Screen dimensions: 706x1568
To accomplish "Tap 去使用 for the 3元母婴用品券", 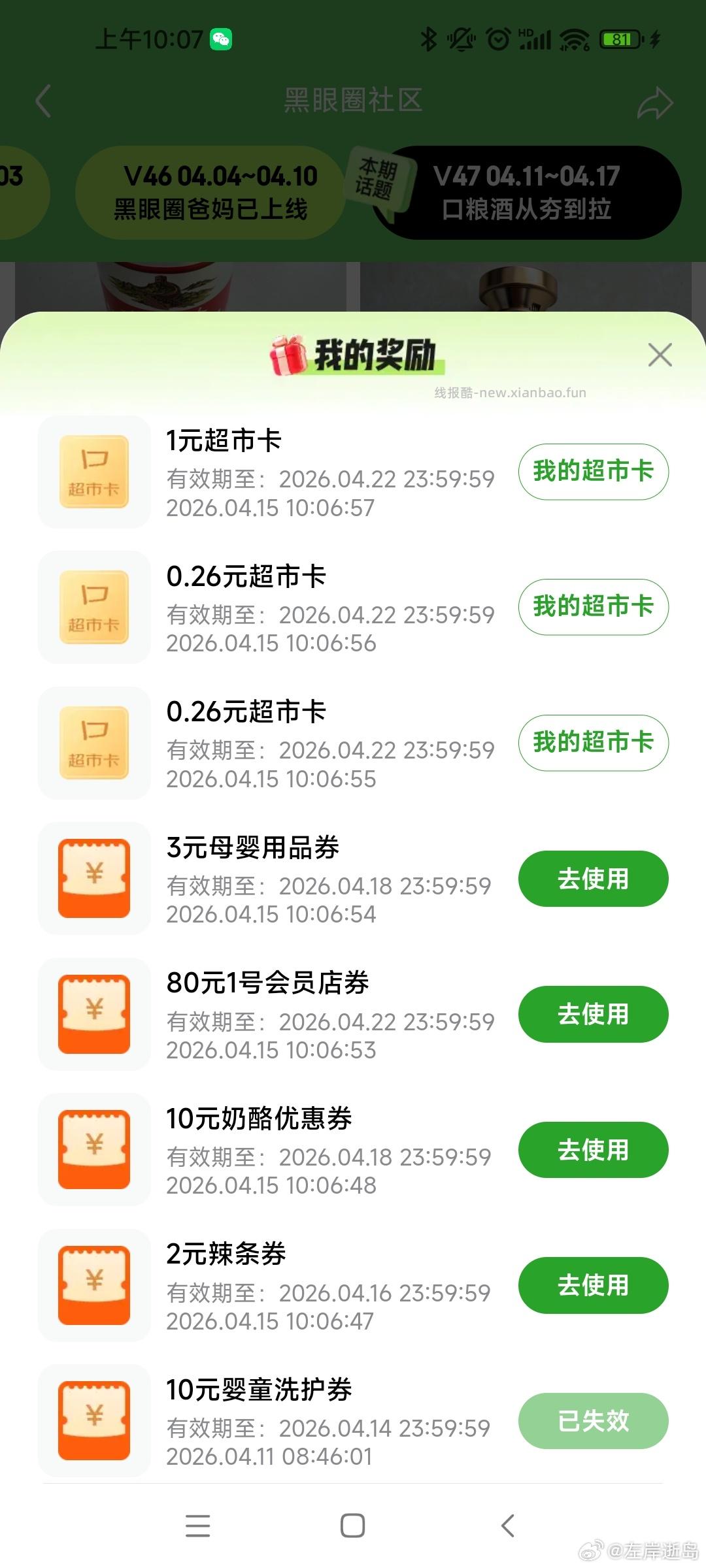I will tap(592, 878).
